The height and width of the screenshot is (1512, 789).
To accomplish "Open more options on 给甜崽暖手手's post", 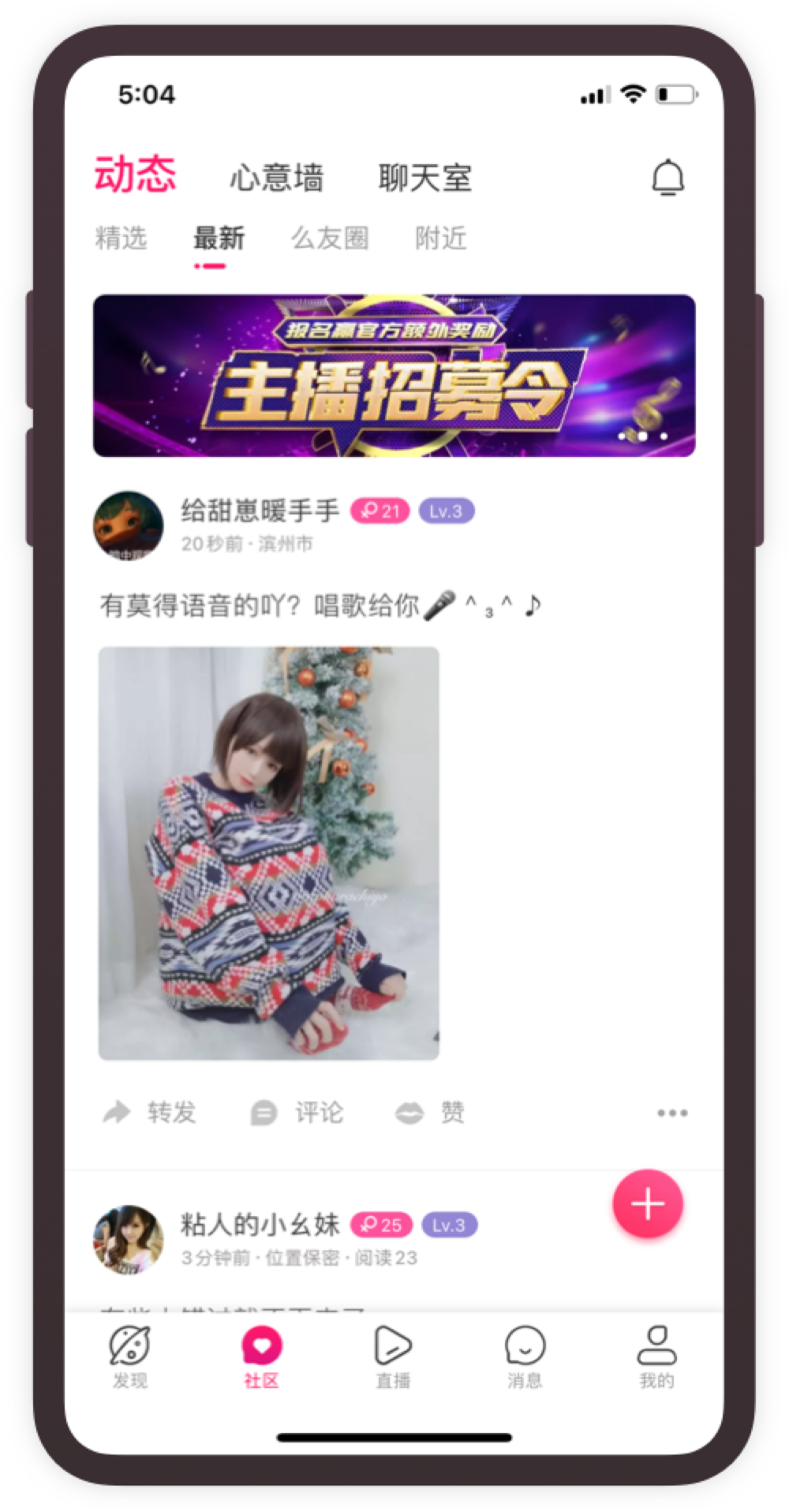I will coord(672,1113).
